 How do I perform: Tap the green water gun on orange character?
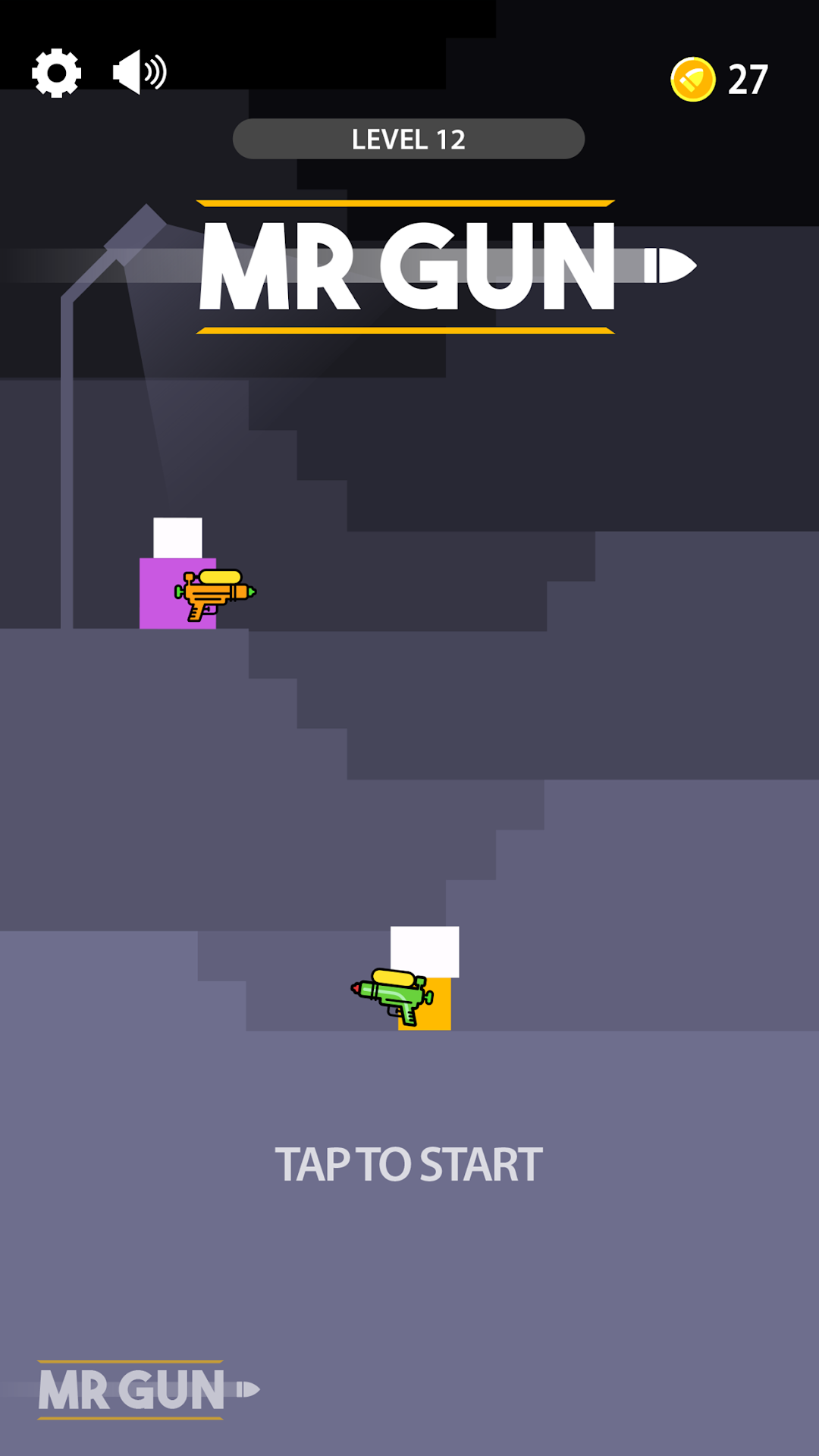tap(391, 995)
